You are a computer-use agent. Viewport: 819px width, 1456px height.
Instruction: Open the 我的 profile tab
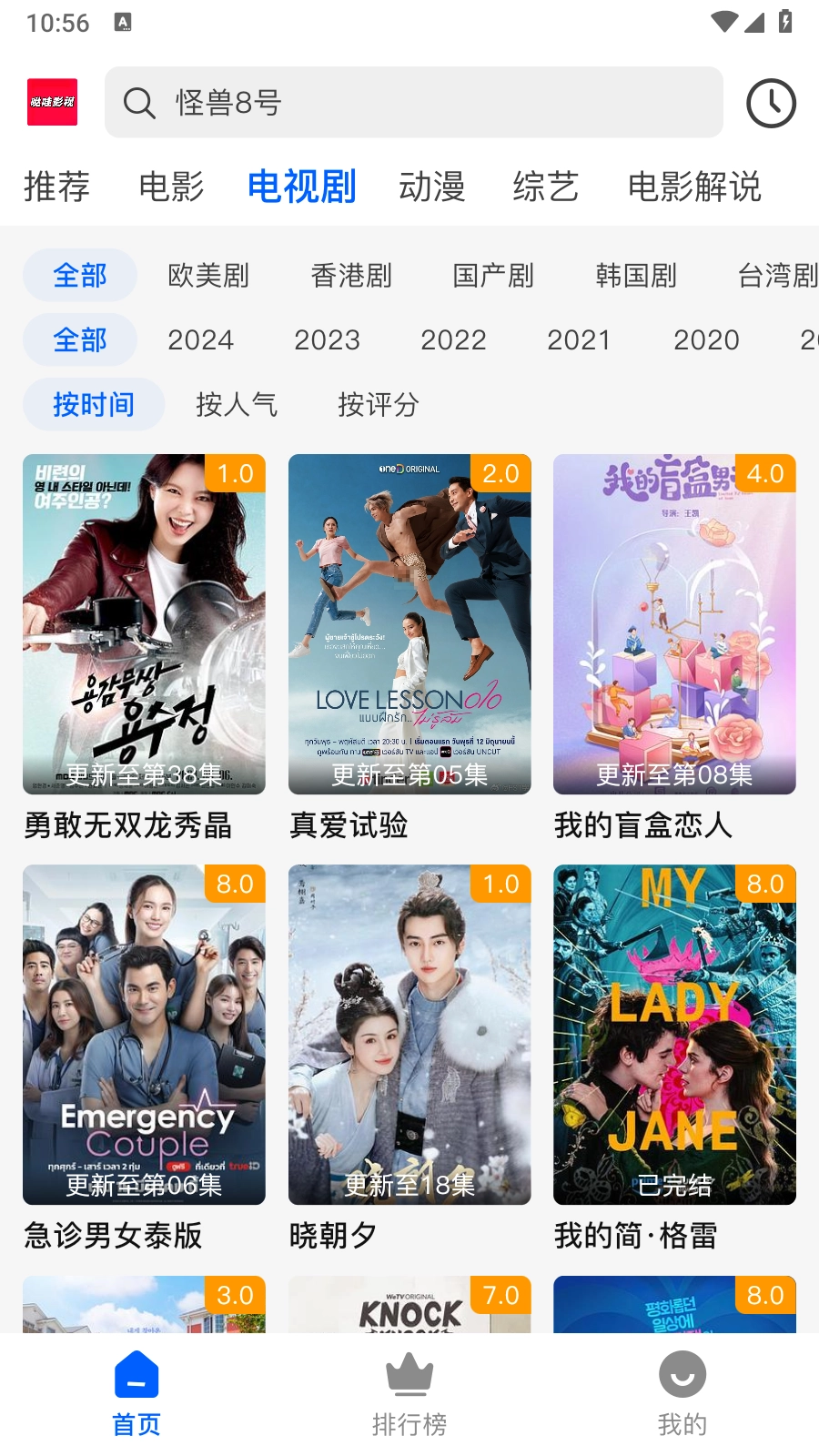[682, 1394]
